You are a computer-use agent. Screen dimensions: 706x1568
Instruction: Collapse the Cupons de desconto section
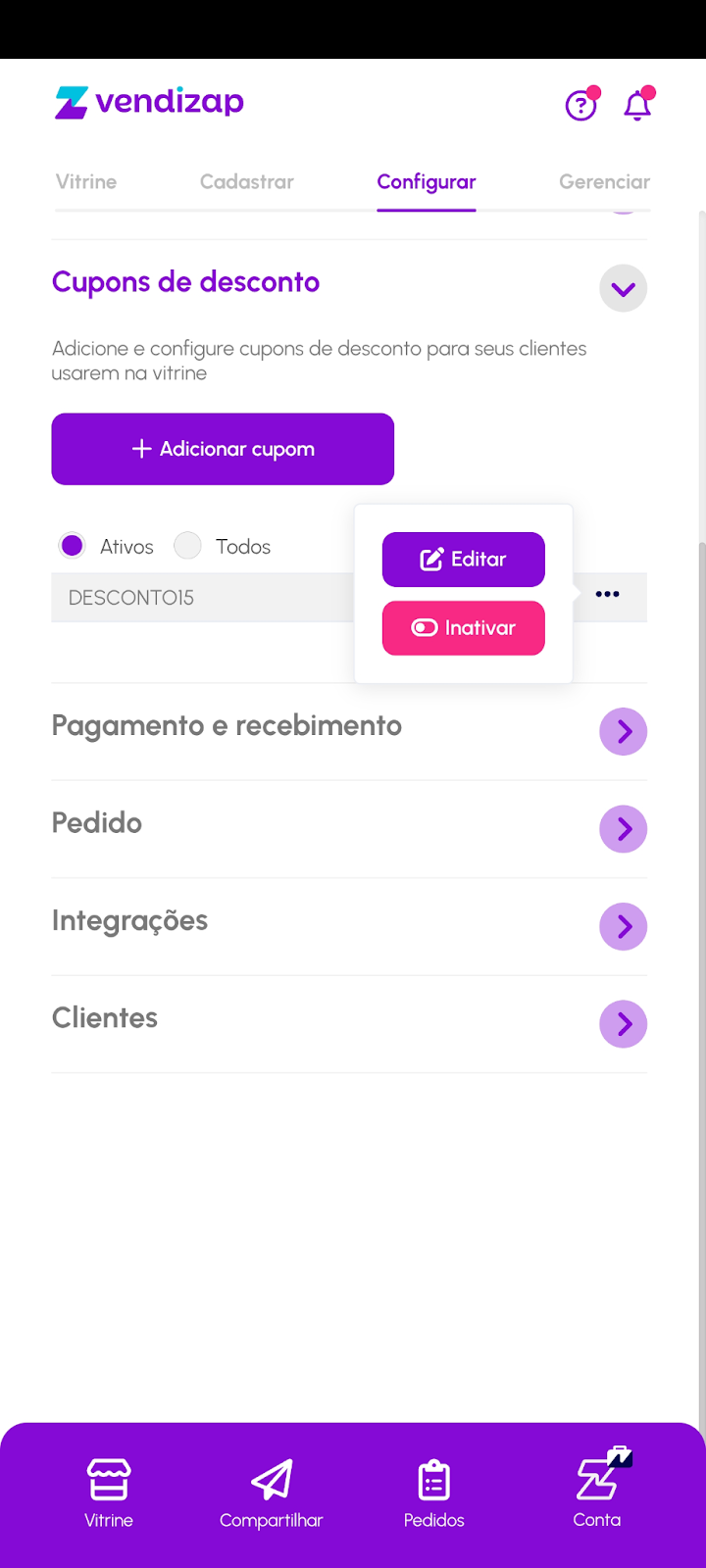[623, 289]
